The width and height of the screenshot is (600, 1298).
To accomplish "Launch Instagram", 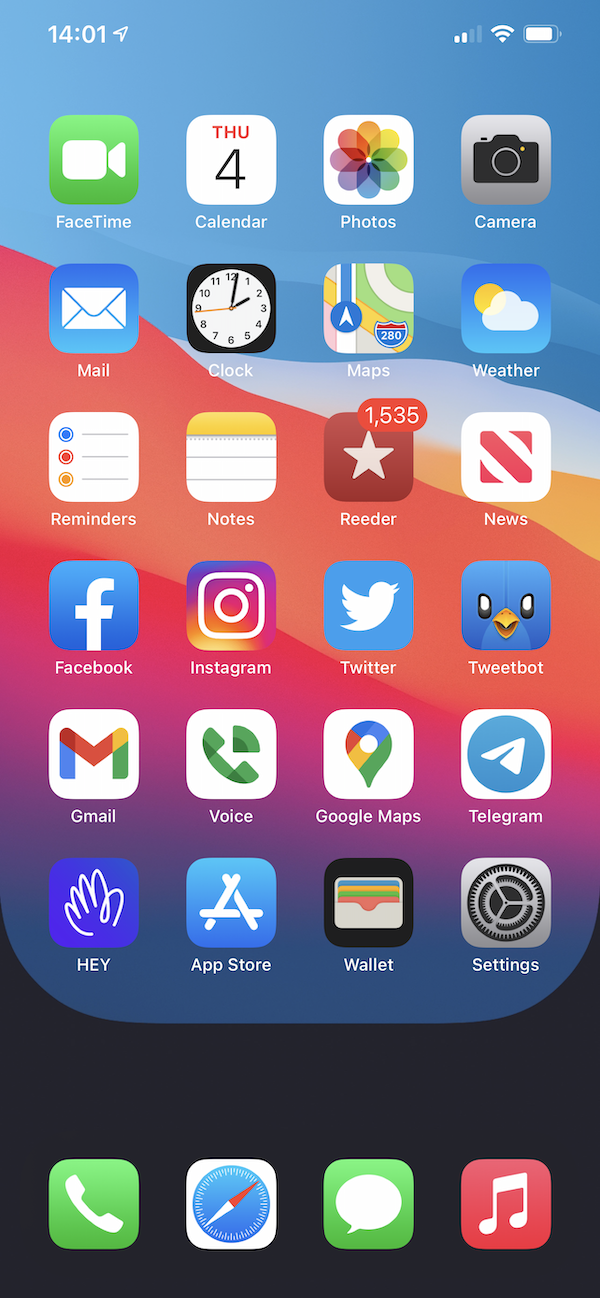I will 231,605.
